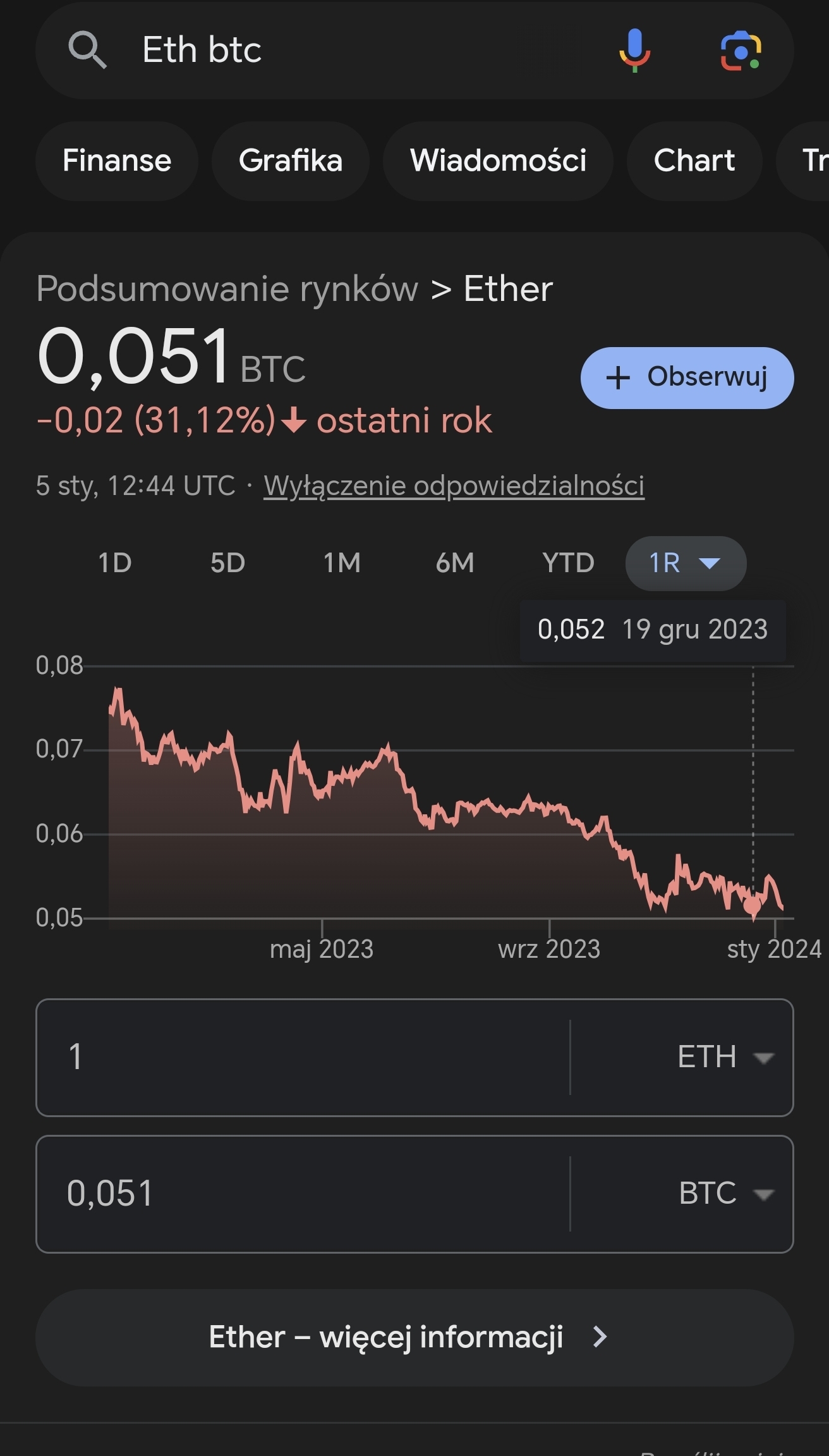Select the Finanse filter chip
829x1456 pixels.
117,161
